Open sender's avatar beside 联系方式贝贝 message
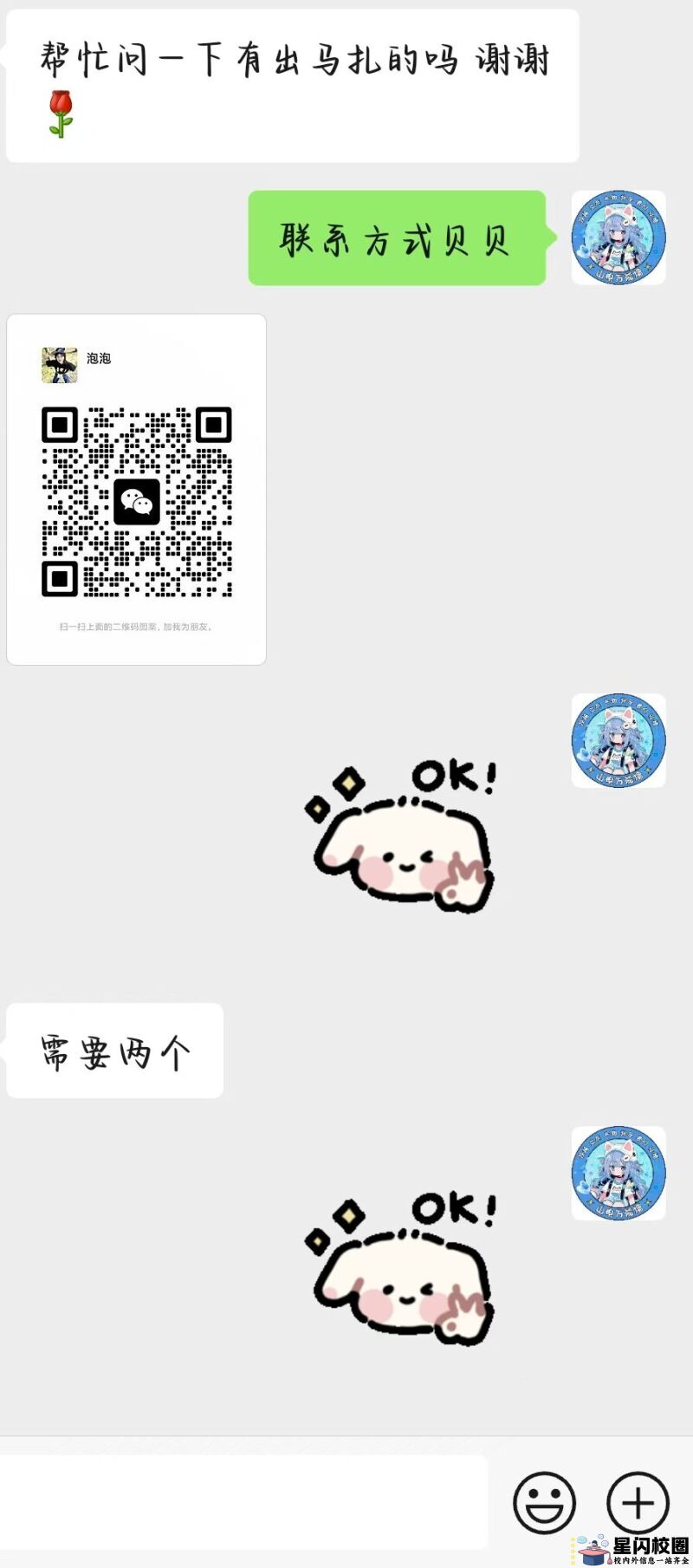The width and height of the screenshot is (693, 1568). pos(619,237)
